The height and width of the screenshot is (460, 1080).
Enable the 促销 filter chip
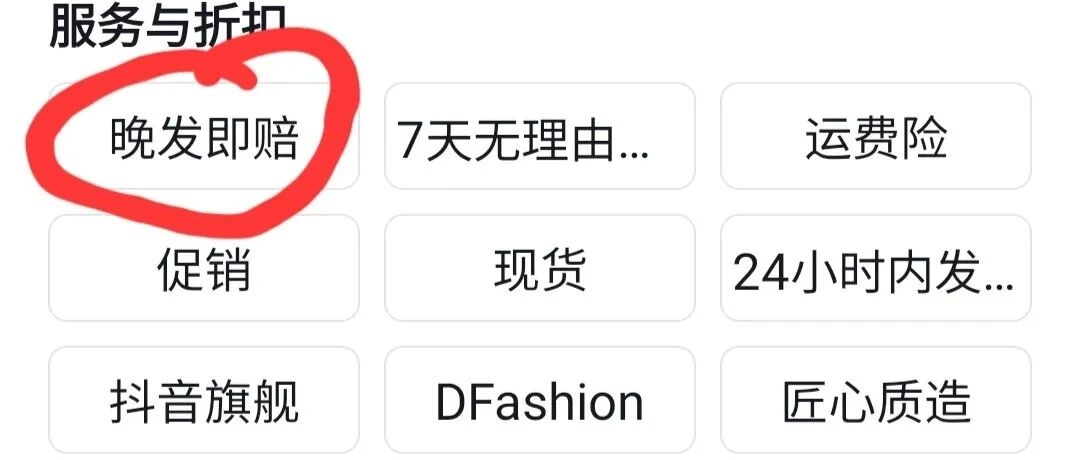(x=204, y=268)
